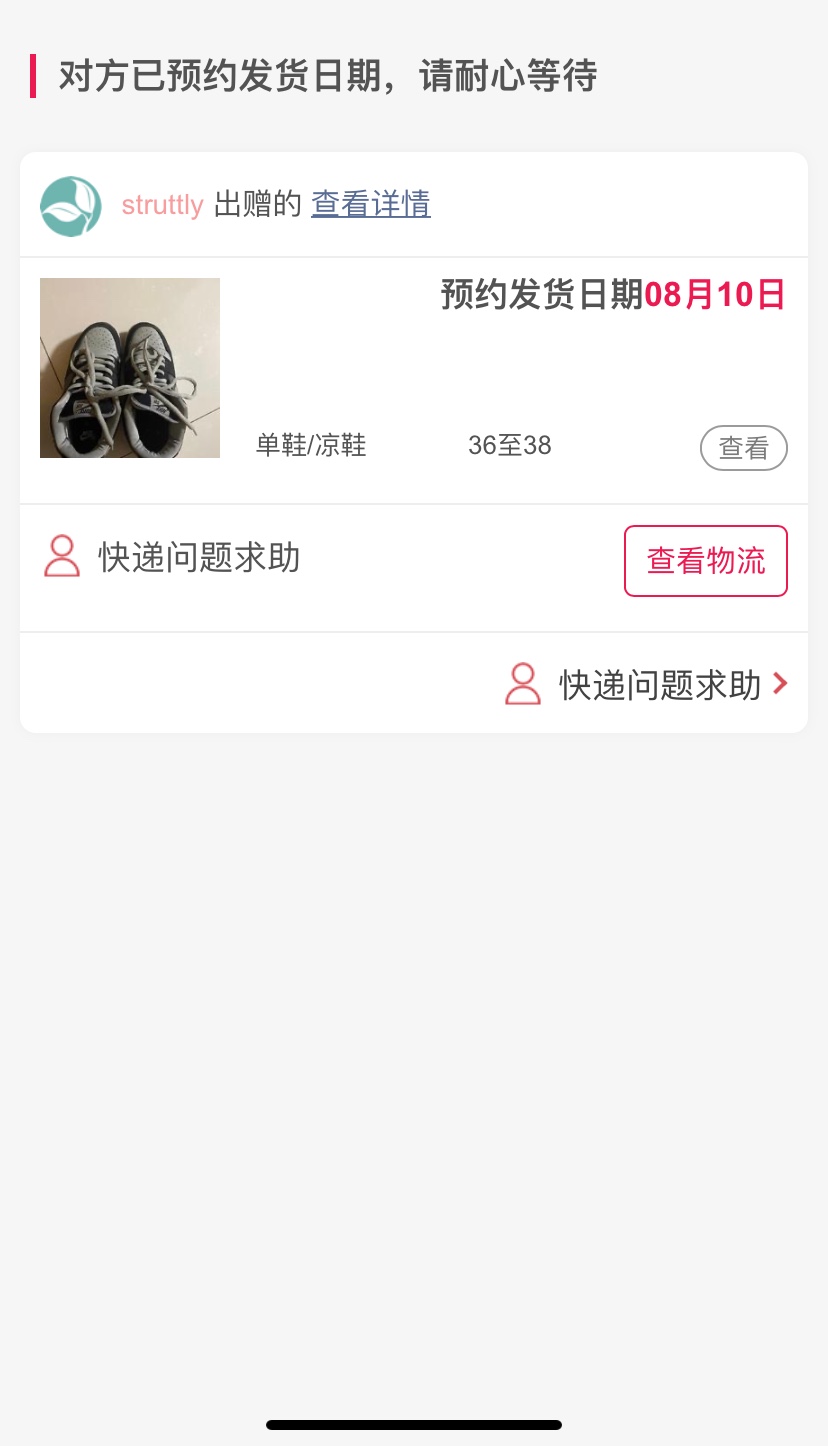828x1446 pixels.
Task: View struttly's profile via the username
Action: tap(162, 205)
